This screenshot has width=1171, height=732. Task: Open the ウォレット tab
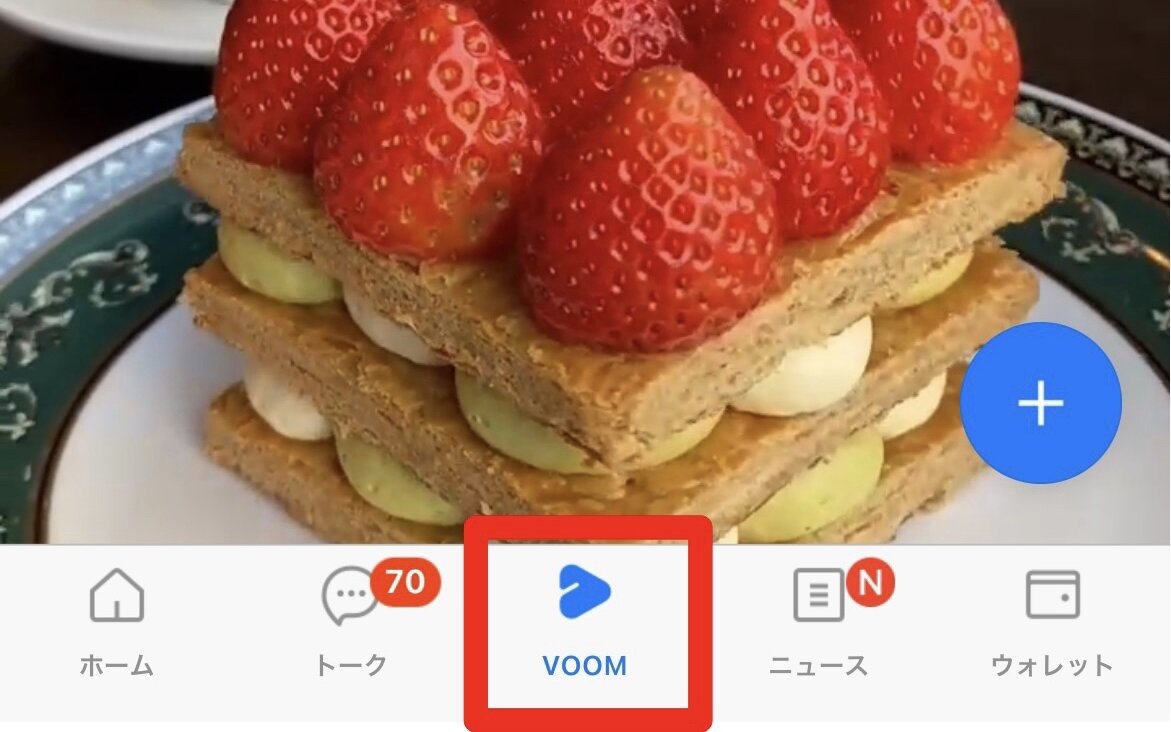click(1052, 622)
